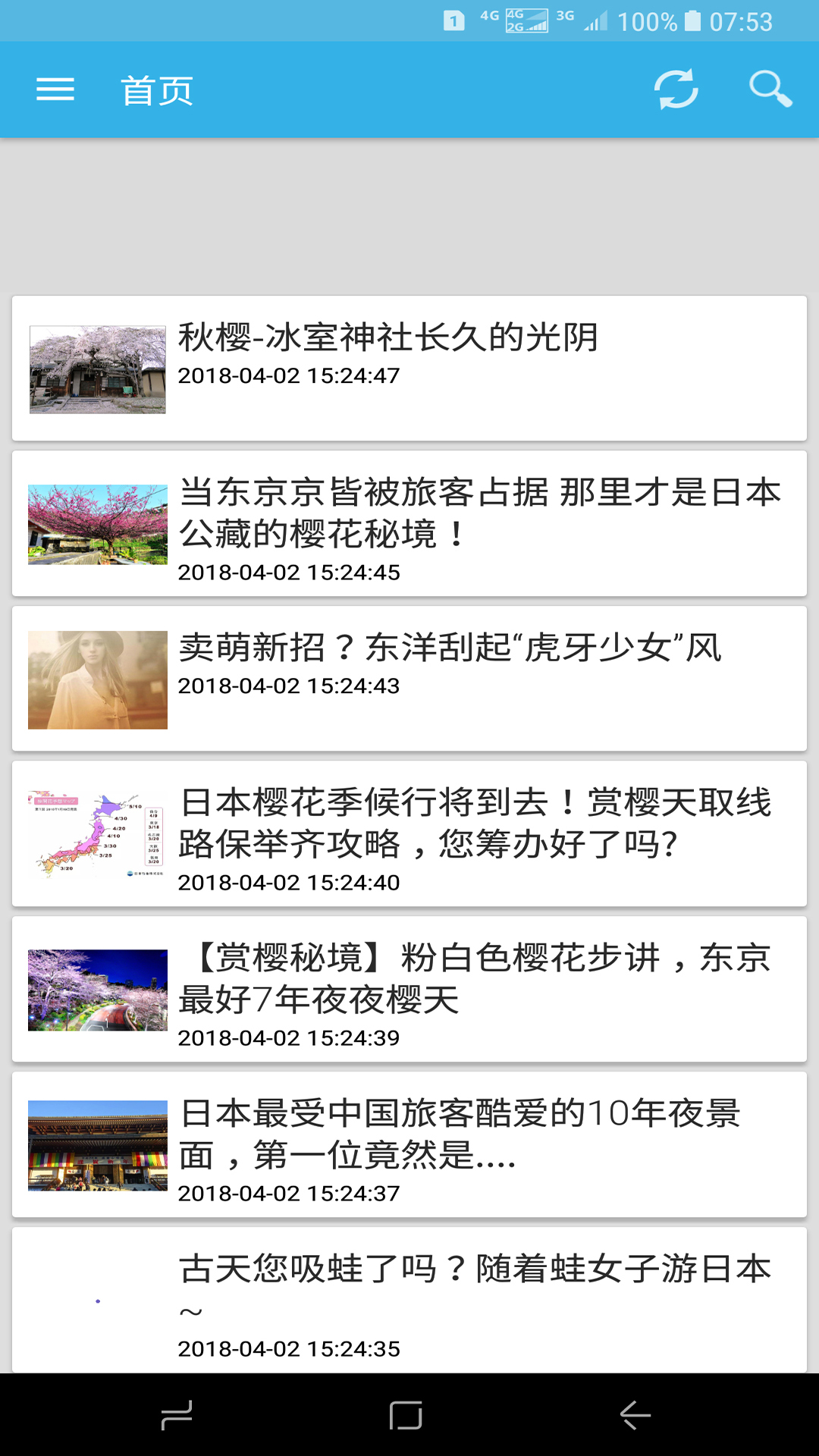819x1456 pixels.
Task: Open the 秋樱-冰室神社长久的光阴 article
Action: coord(409,368)
